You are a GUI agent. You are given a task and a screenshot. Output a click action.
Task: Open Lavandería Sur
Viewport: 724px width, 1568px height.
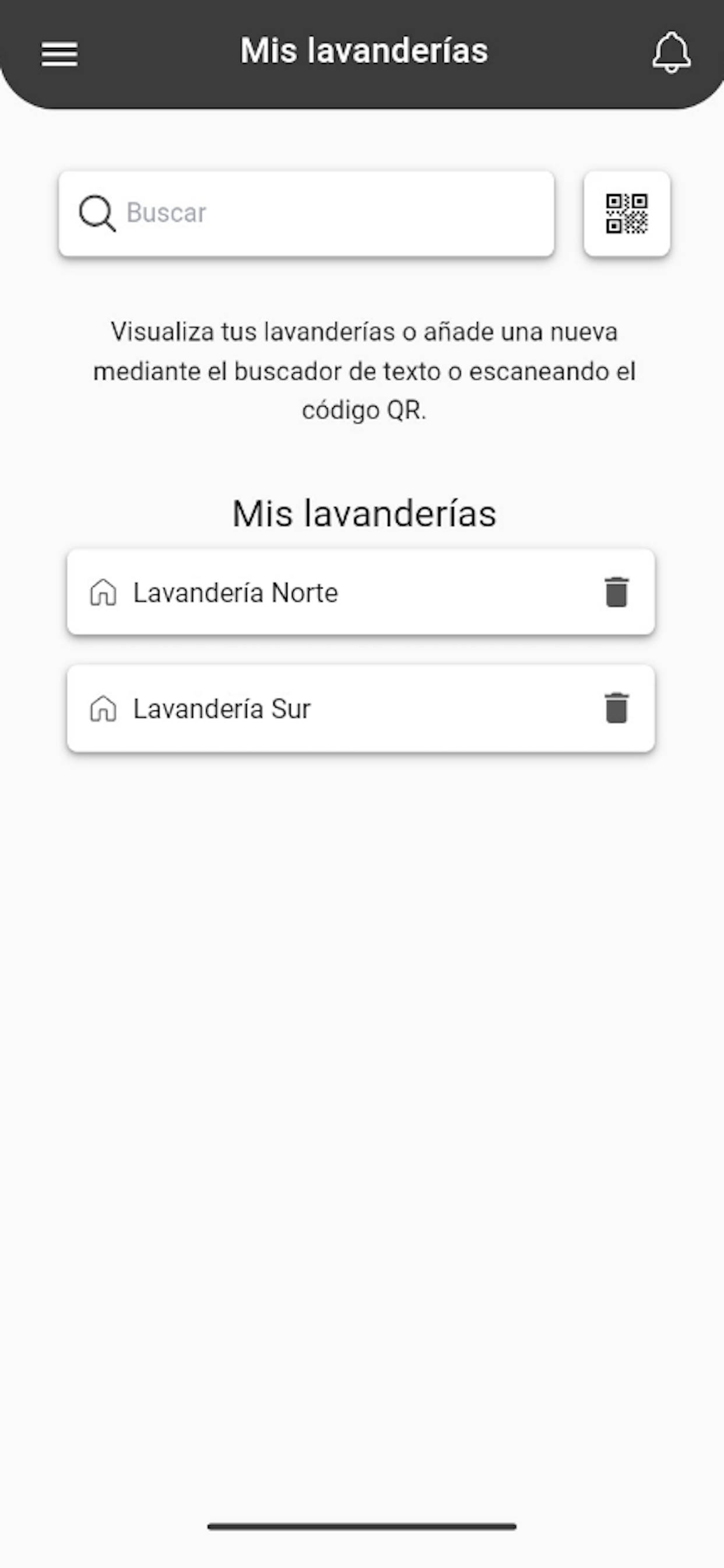pos(361,708)
